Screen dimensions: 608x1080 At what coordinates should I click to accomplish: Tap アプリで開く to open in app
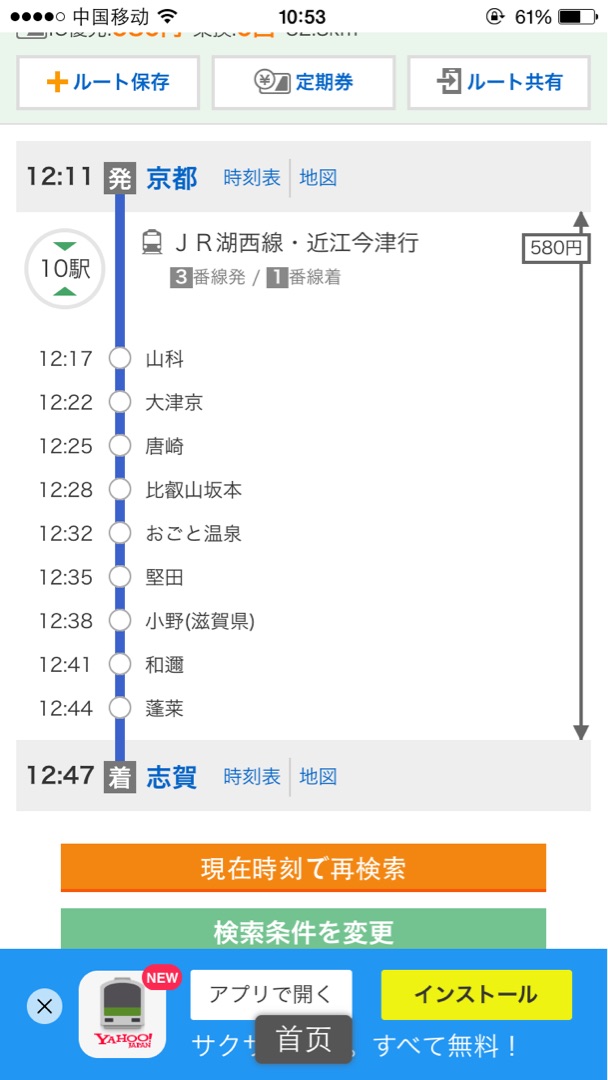(271, 995)
